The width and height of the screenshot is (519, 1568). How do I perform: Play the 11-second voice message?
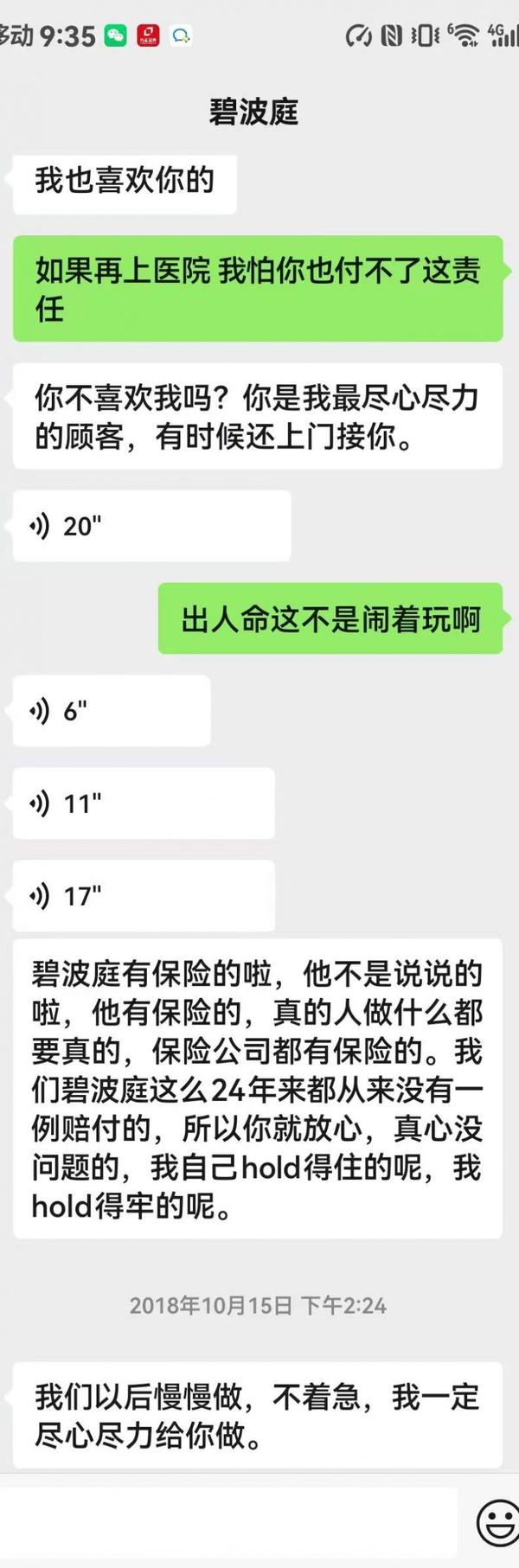point(143,803)
